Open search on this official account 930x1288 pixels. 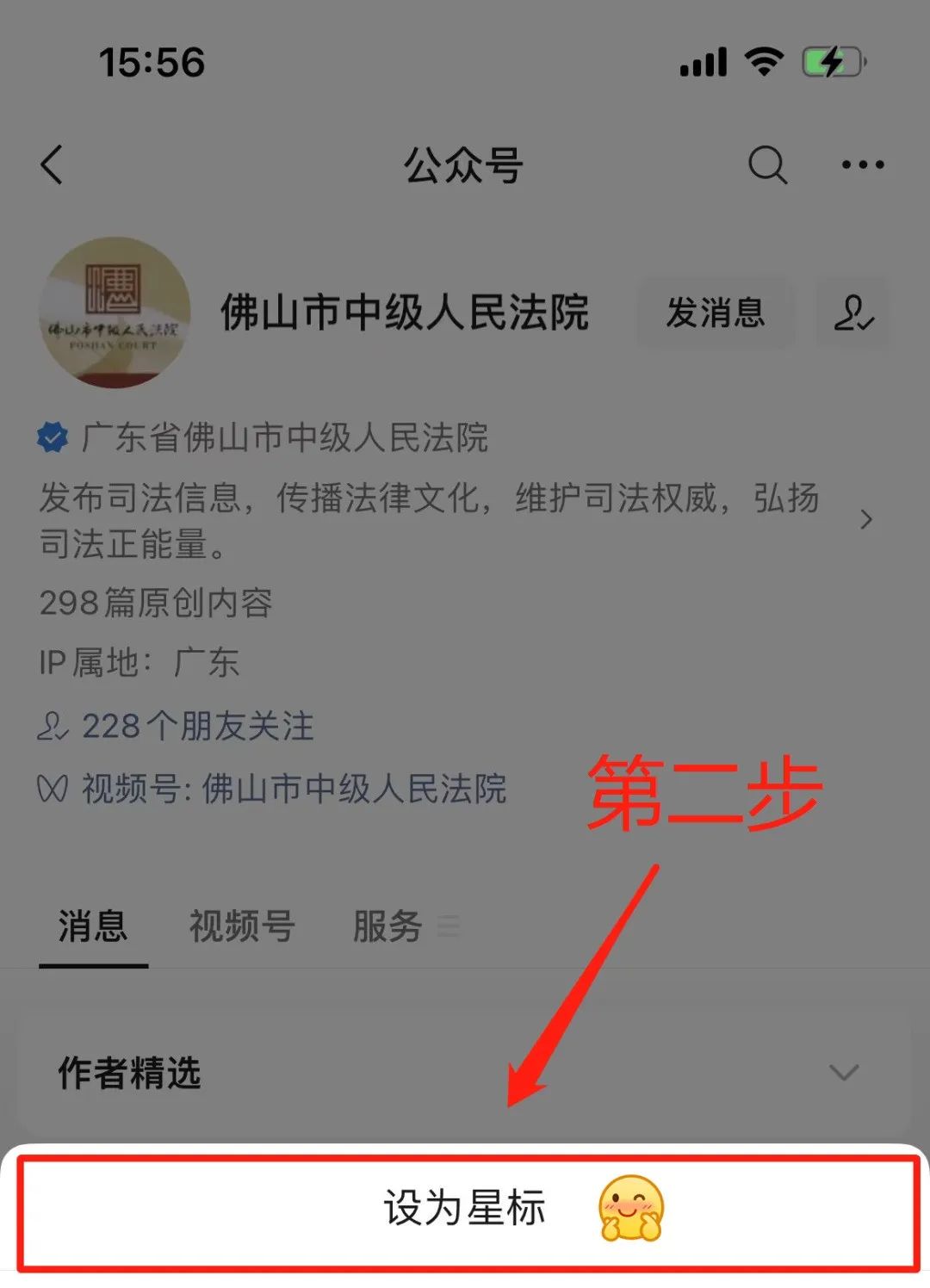click(x=767, y=164)
